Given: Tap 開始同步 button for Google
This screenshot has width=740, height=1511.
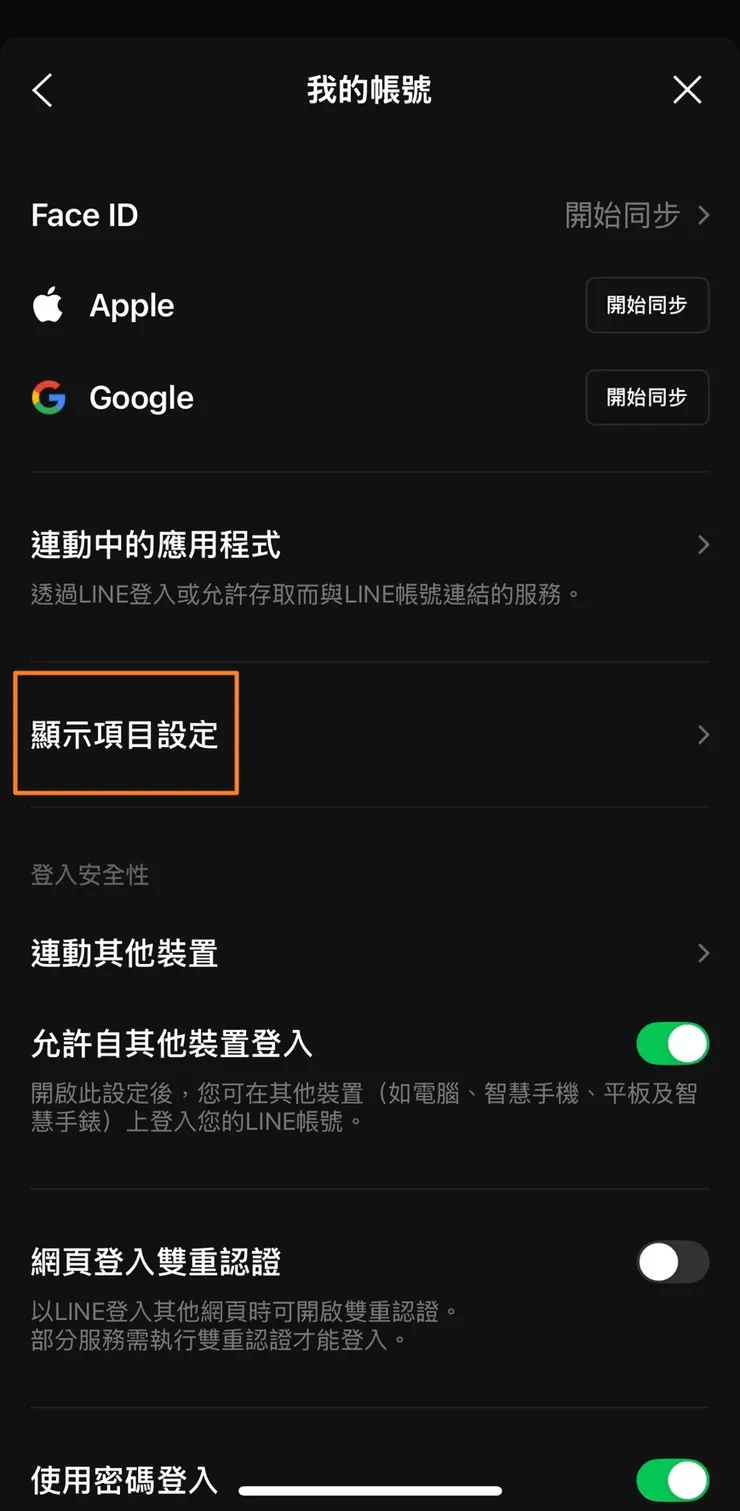Looking at the screenshot, I should click(x=647, y=397).
